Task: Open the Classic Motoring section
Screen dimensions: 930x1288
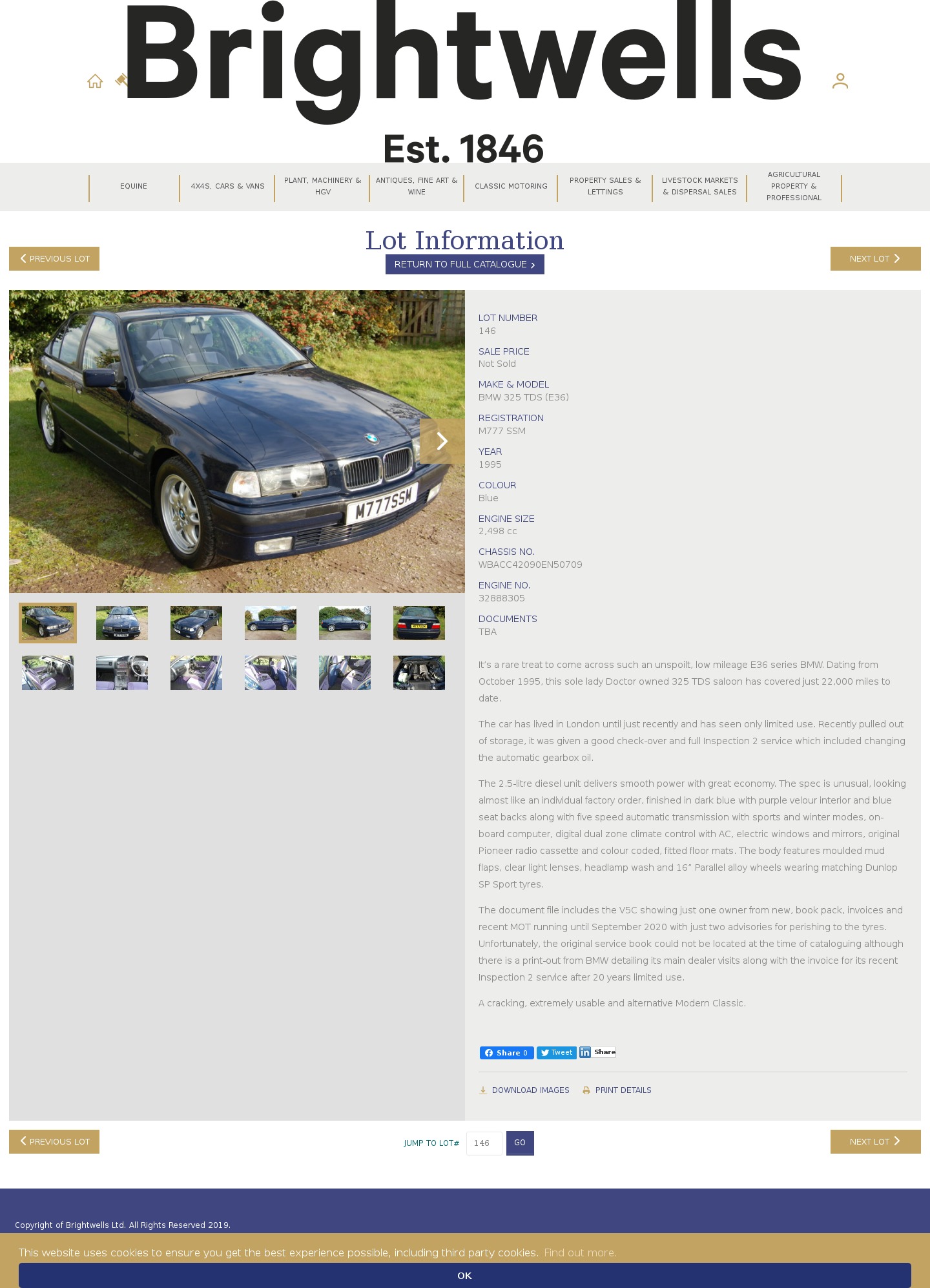Action: [x=511, y=186]
